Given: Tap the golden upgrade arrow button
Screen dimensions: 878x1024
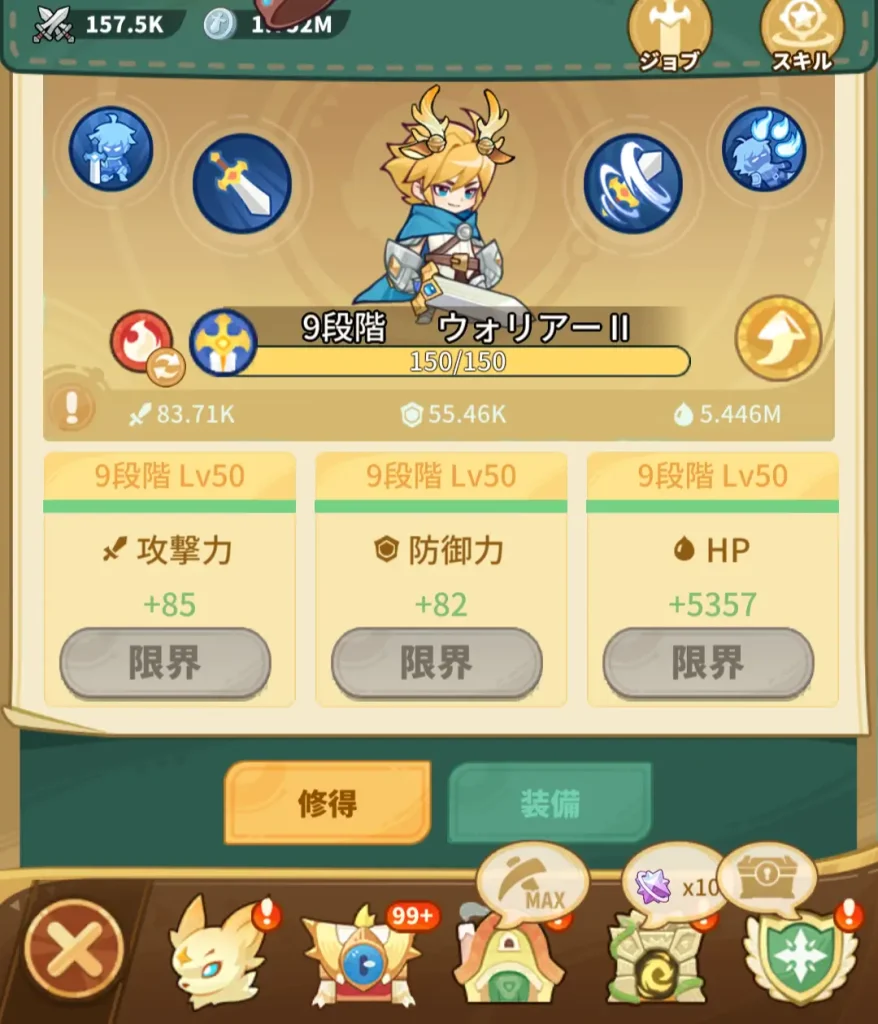Looking at the screenshot, I should pyautogui.click(x=777, y=338).
